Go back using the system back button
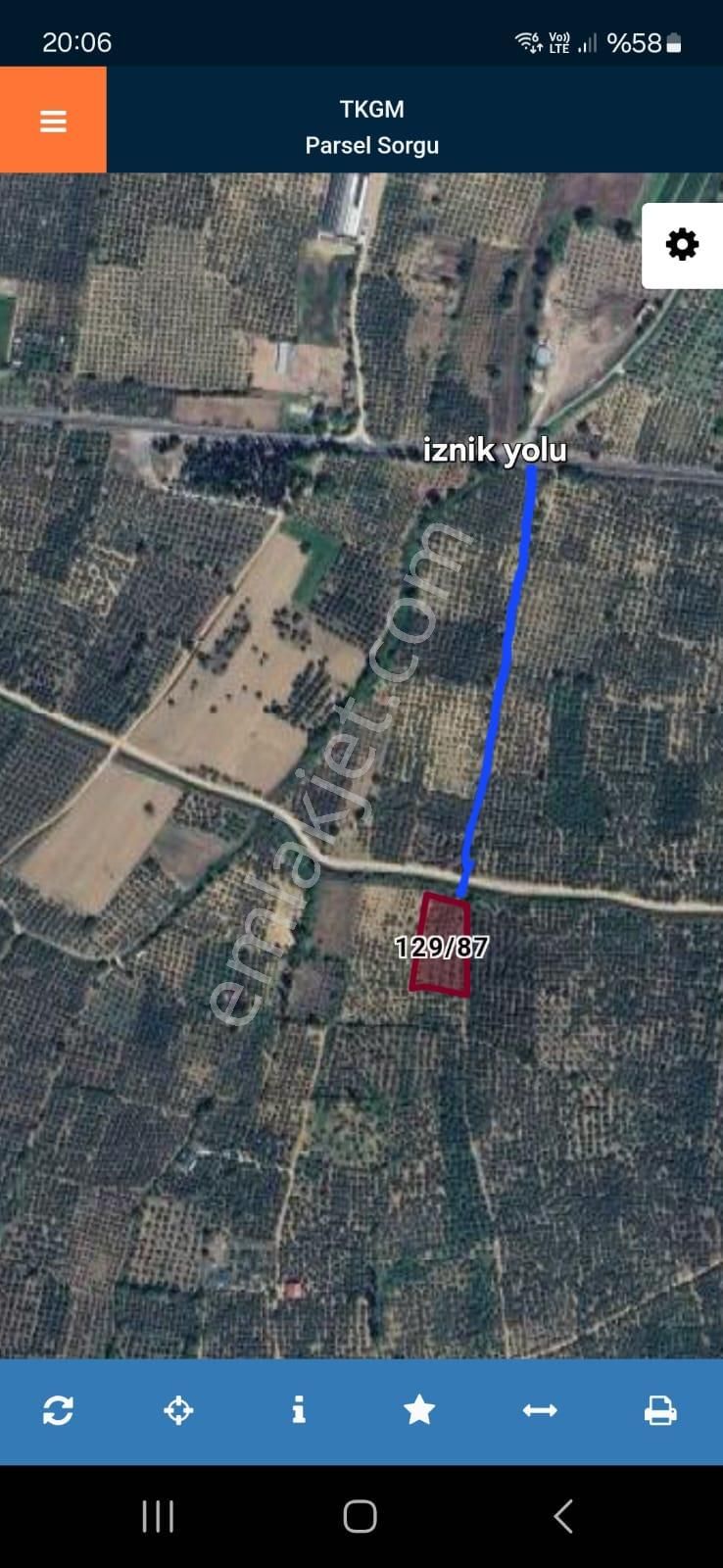The height and width of the screenshot is (1568, 723). pyautogui.click(x=562, y=1516)
